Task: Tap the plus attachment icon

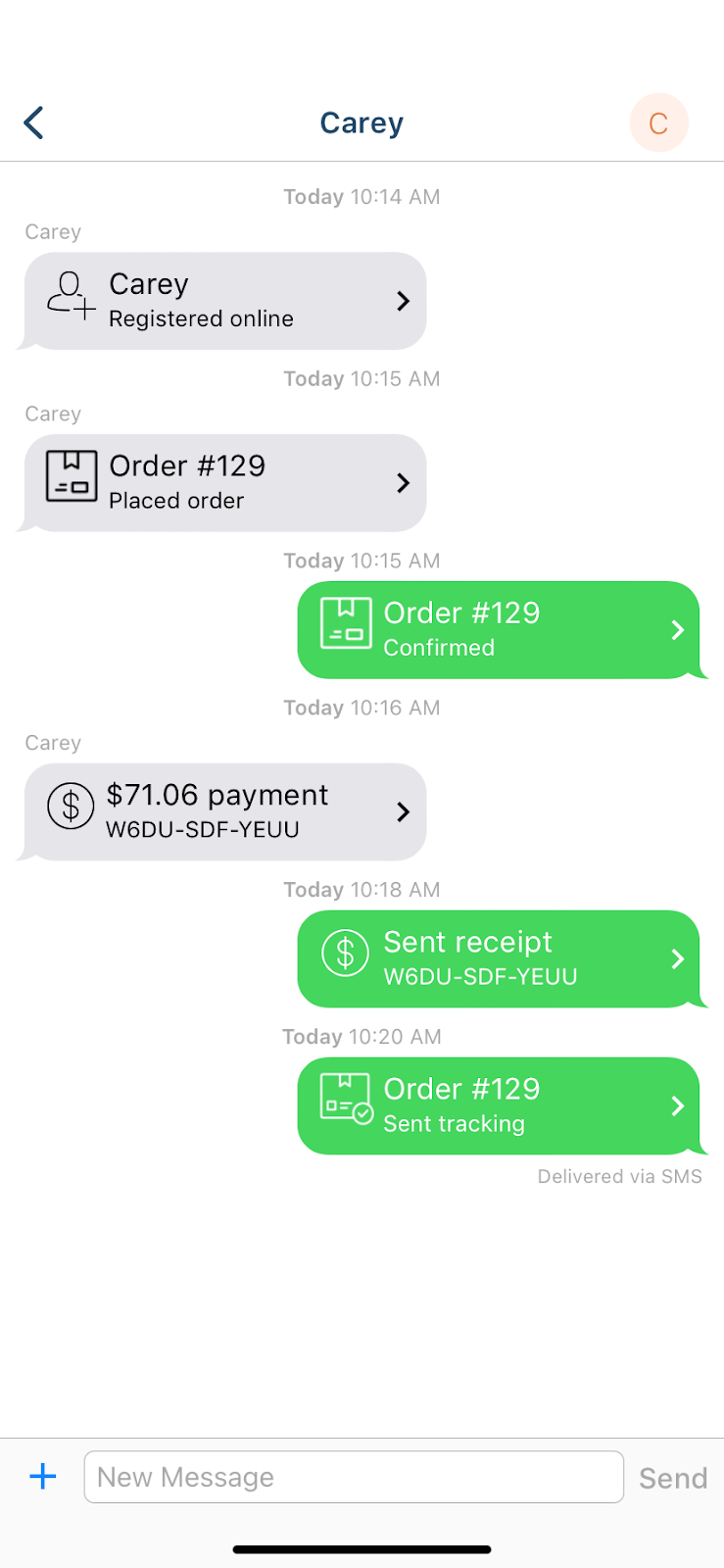Action: pyautogui.click(x=43, y=1477)
